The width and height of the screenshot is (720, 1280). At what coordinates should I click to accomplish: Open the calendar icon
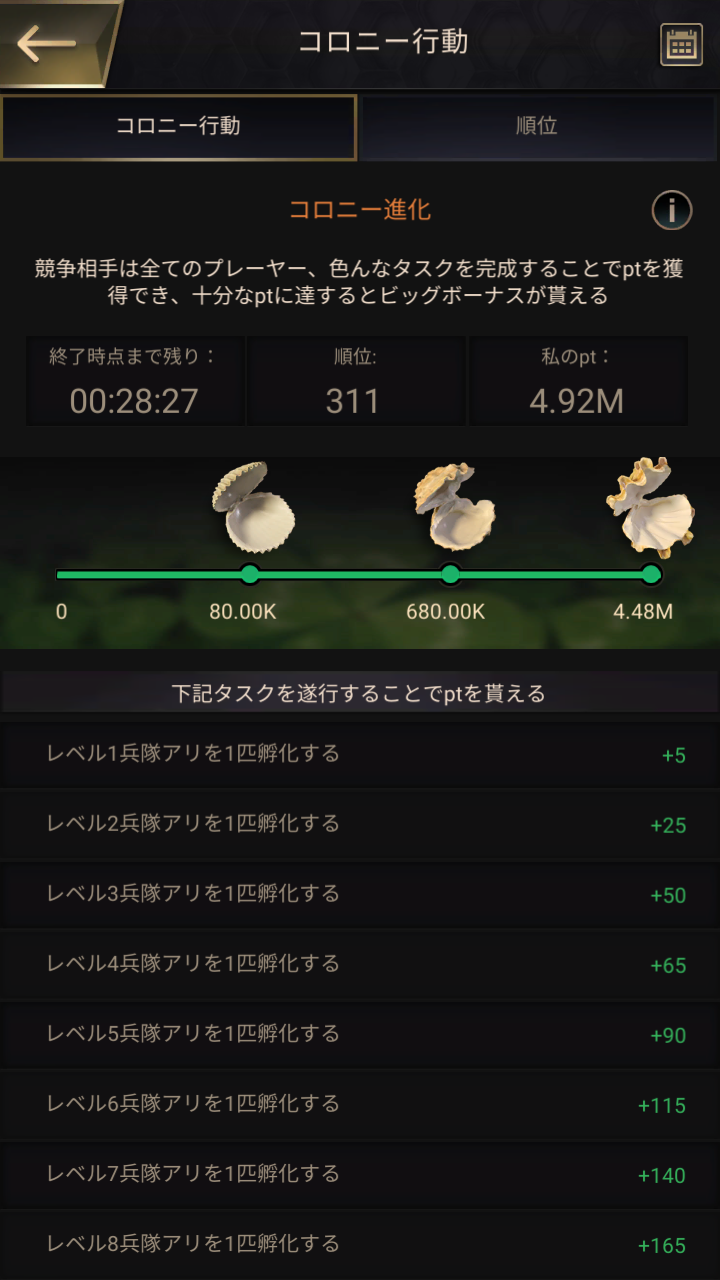[681, 45]
